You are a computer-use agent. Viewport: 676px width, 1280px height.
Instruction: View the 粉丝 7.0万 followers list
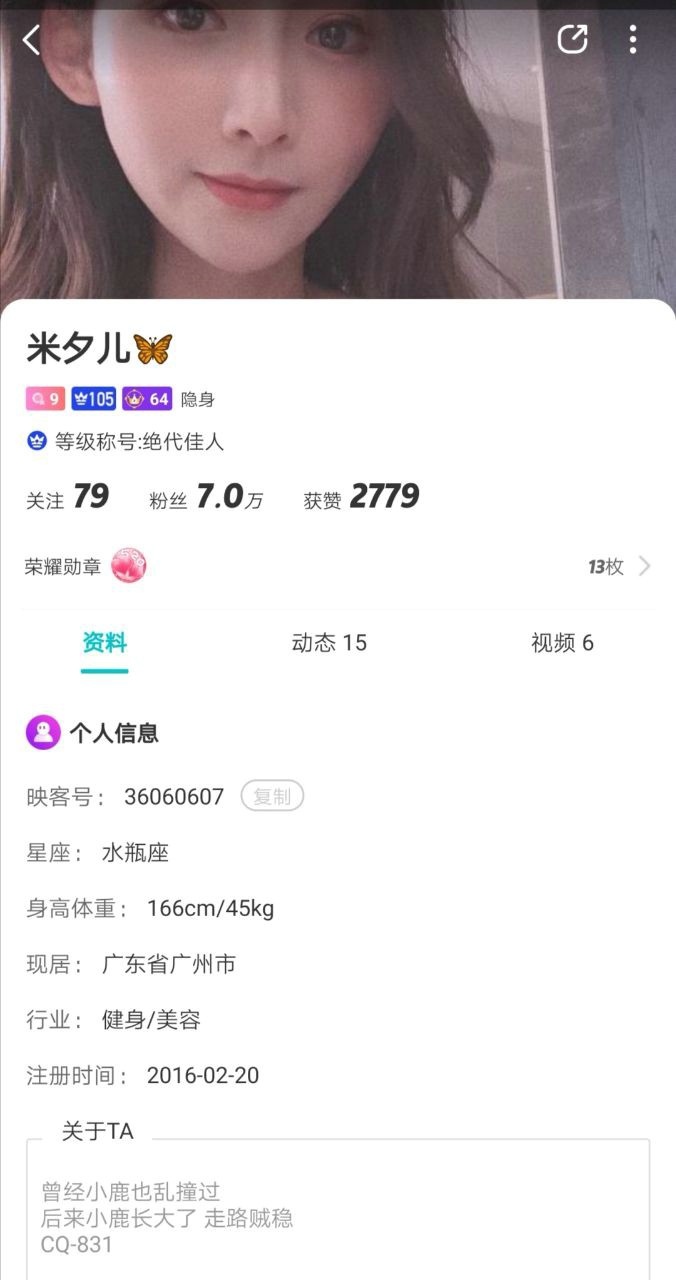[x=206, y=497]
